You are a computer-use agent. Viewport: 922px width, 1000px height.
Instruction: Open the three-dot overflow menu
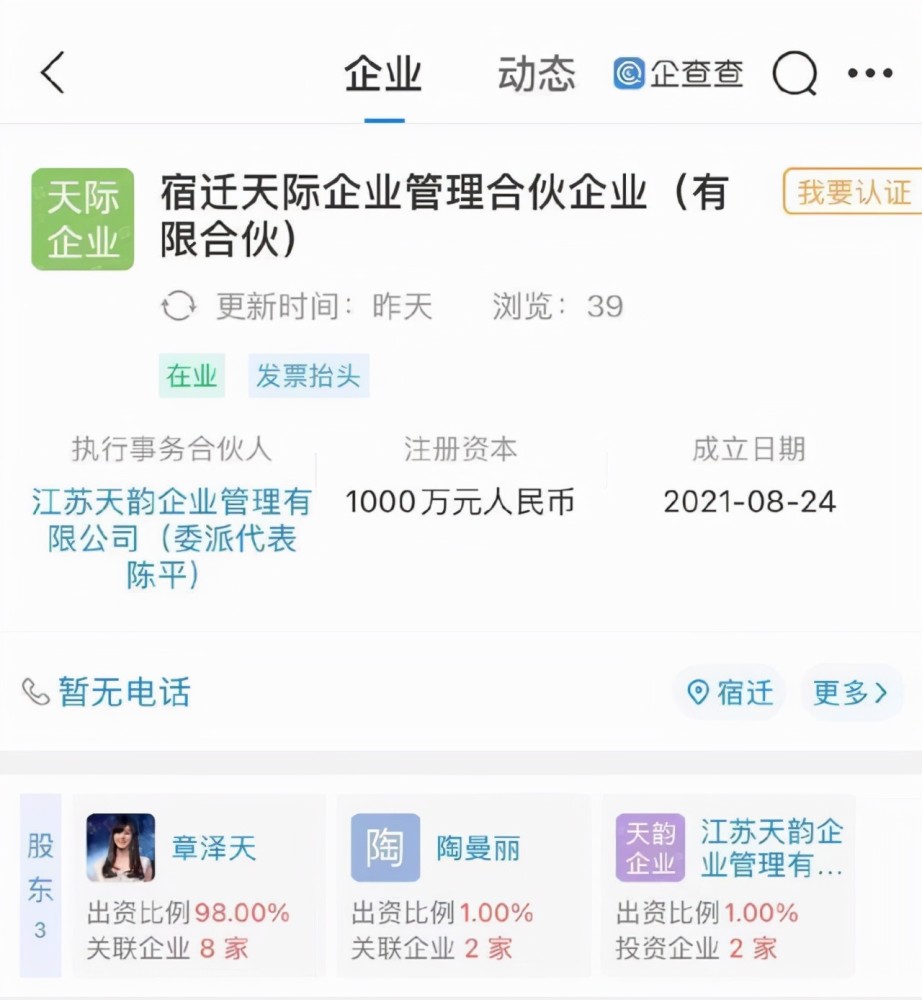(x=869, y=73)
